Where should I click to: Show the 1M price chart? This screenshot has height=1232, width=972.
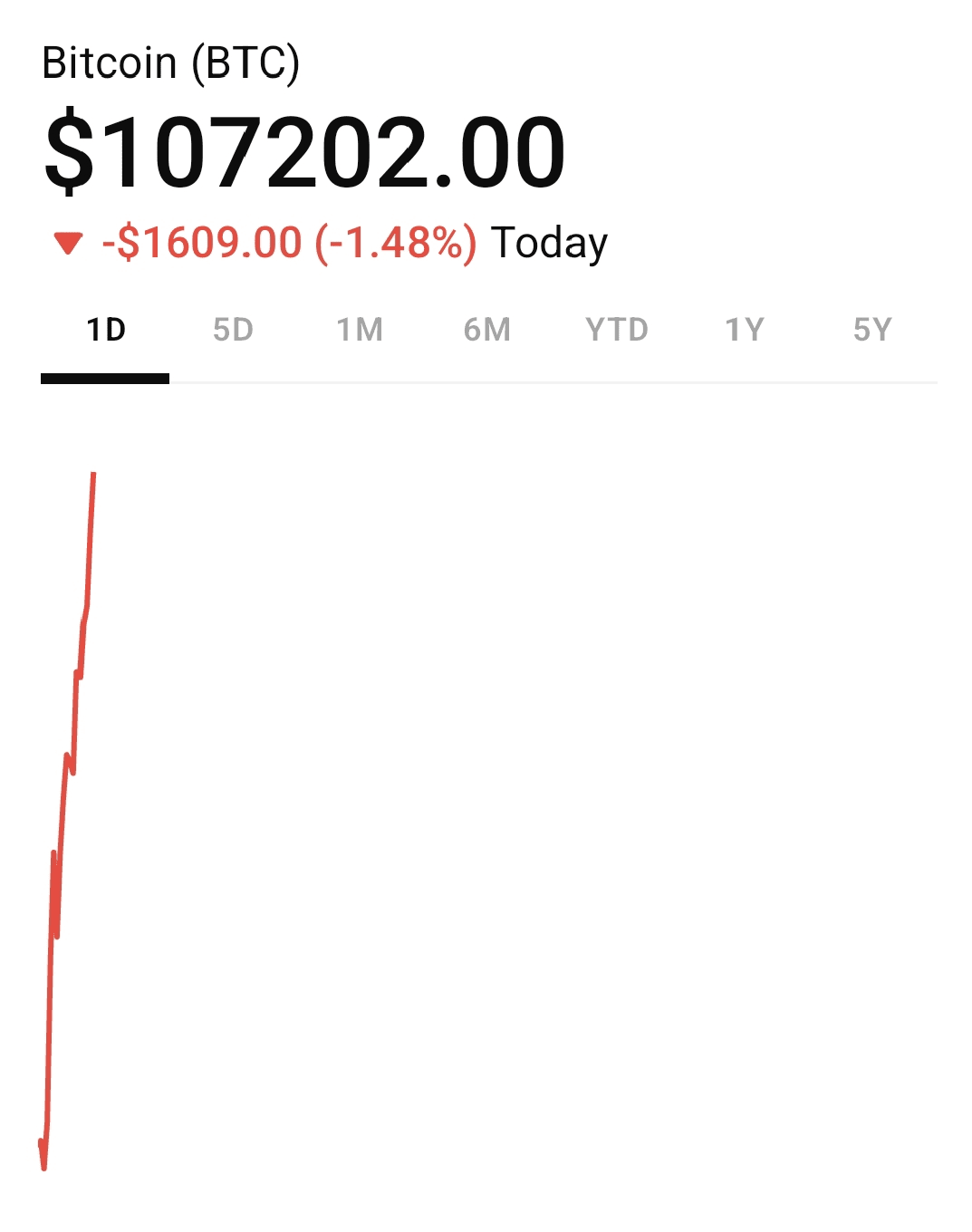[360, 330]
